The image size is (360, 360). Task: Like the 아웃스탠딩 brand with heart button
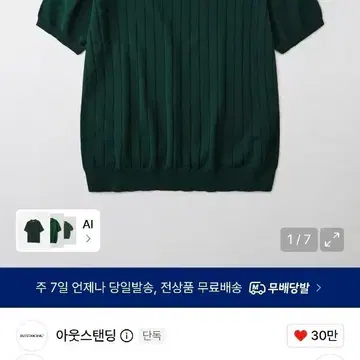tap(315, 336)
